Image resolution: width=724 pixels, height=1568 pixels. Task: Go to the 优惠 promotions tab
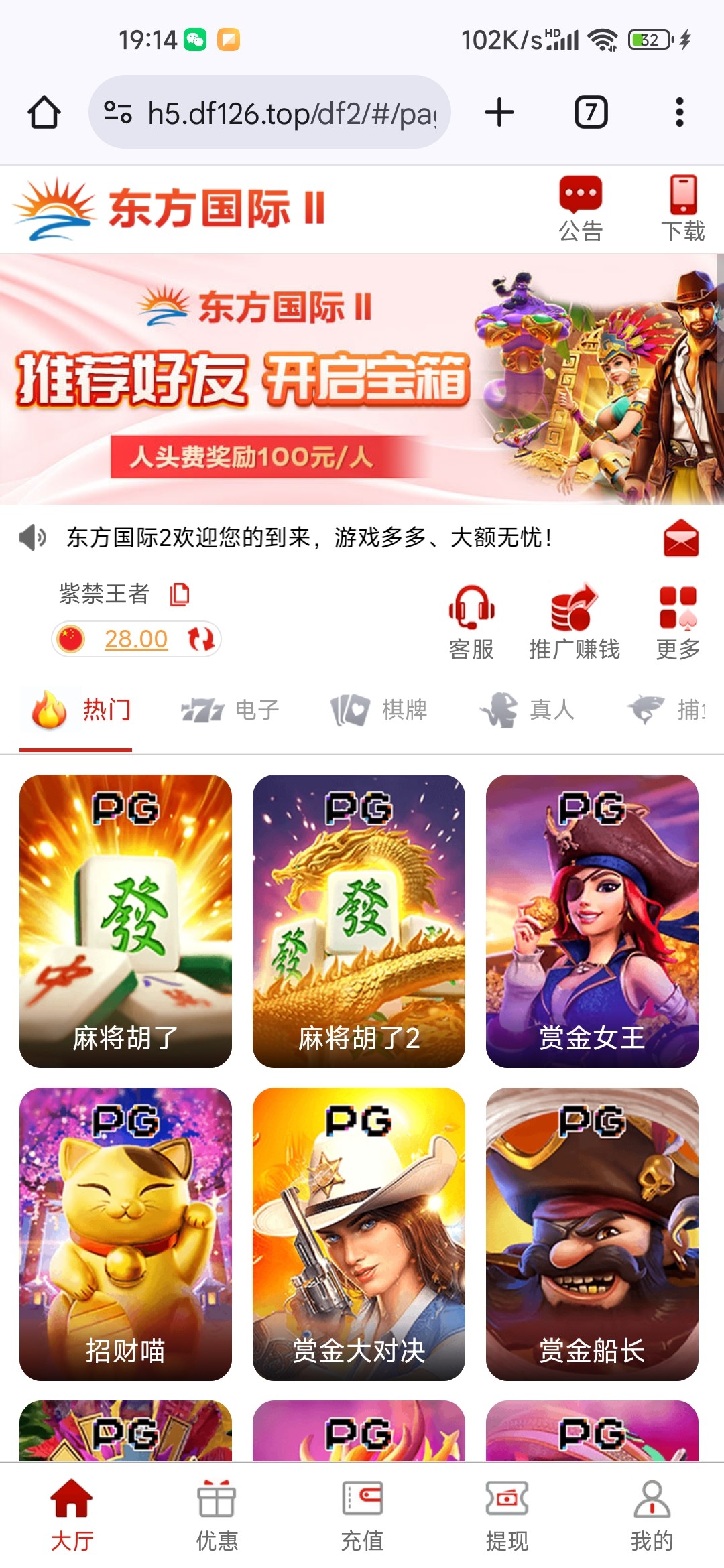click(217, 1516)
